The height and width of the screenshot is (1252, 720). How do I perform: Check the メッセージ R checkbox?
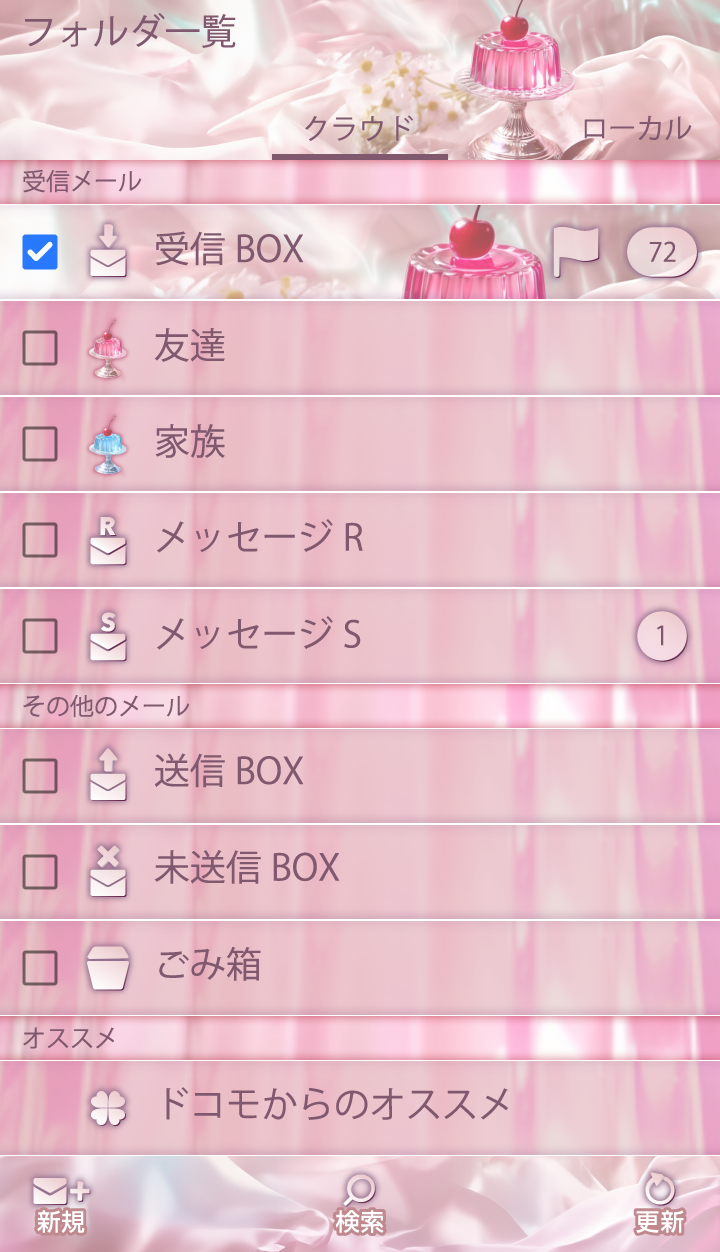tap(40, 540)
